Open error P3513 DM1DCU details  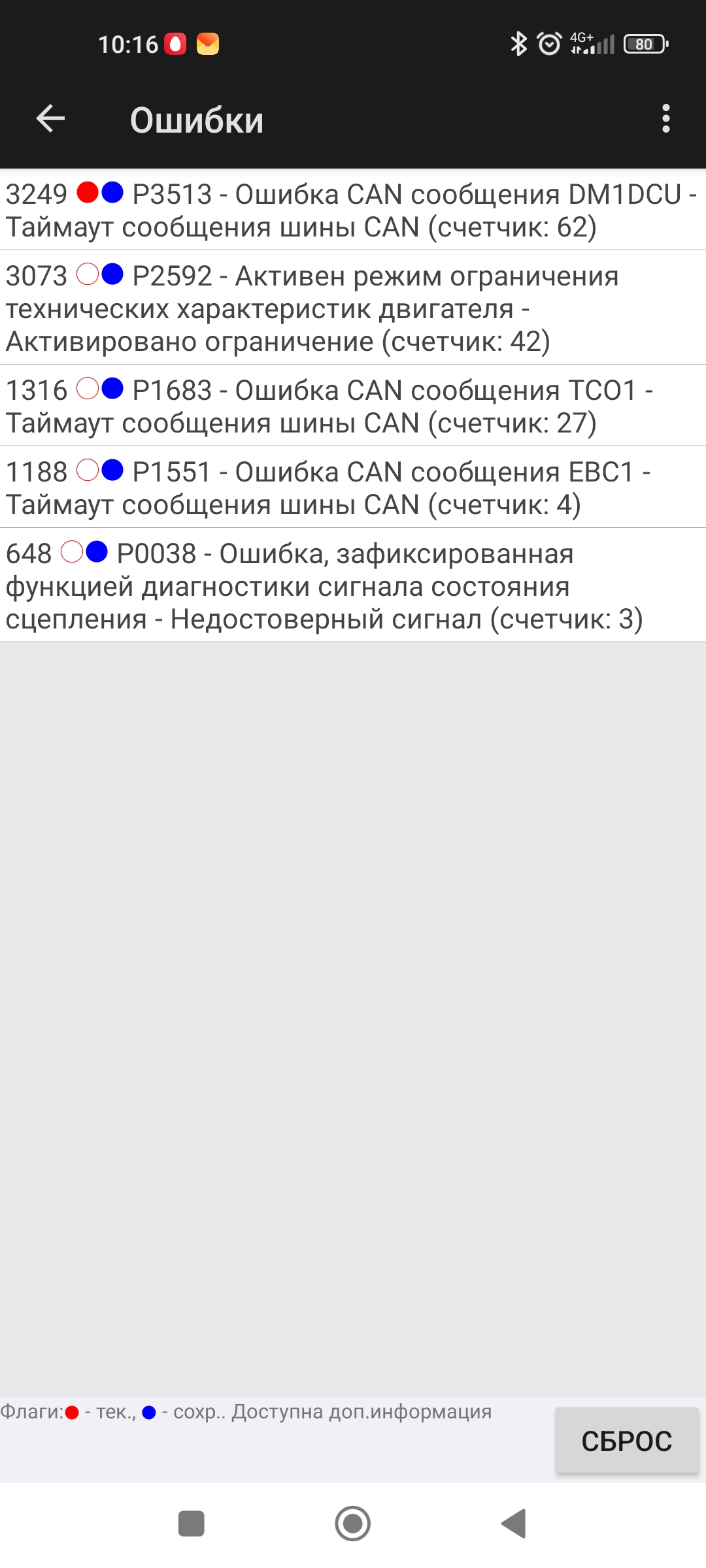point(353,210)
